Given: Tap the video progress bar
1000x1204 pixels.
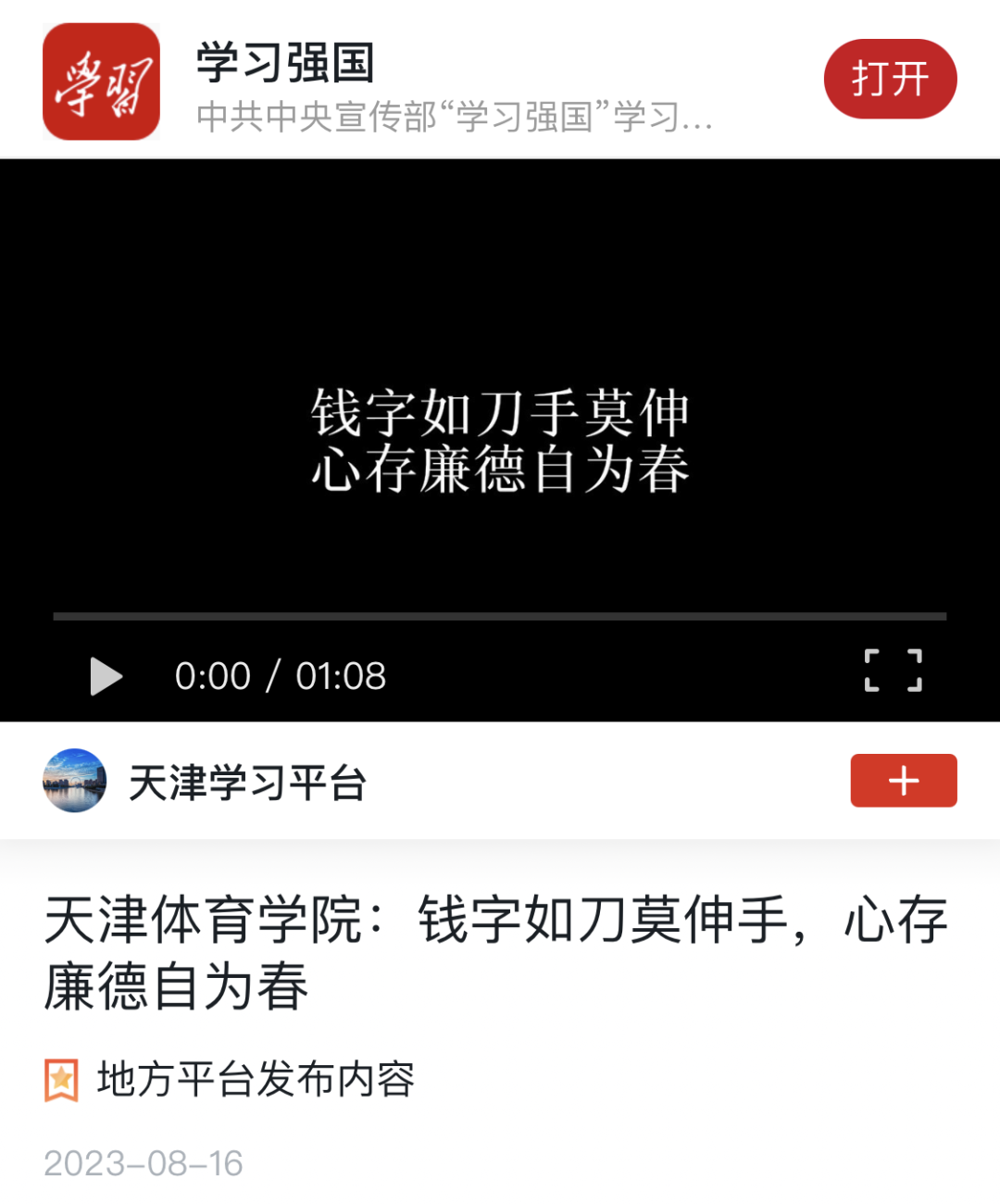Looking at the screenshot, I should 500,616.
